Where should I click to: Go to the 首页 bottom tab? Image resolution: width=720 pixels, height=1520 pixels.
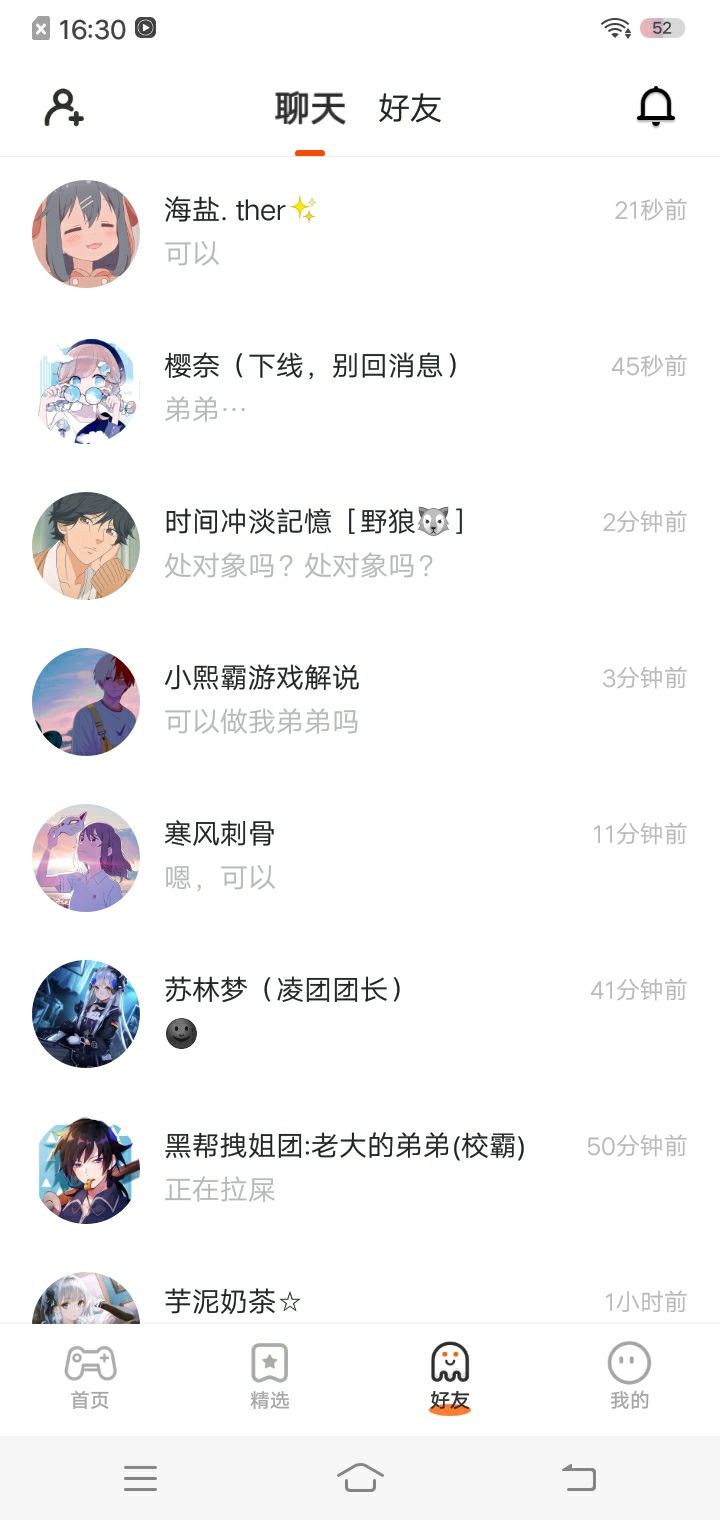90,1376
